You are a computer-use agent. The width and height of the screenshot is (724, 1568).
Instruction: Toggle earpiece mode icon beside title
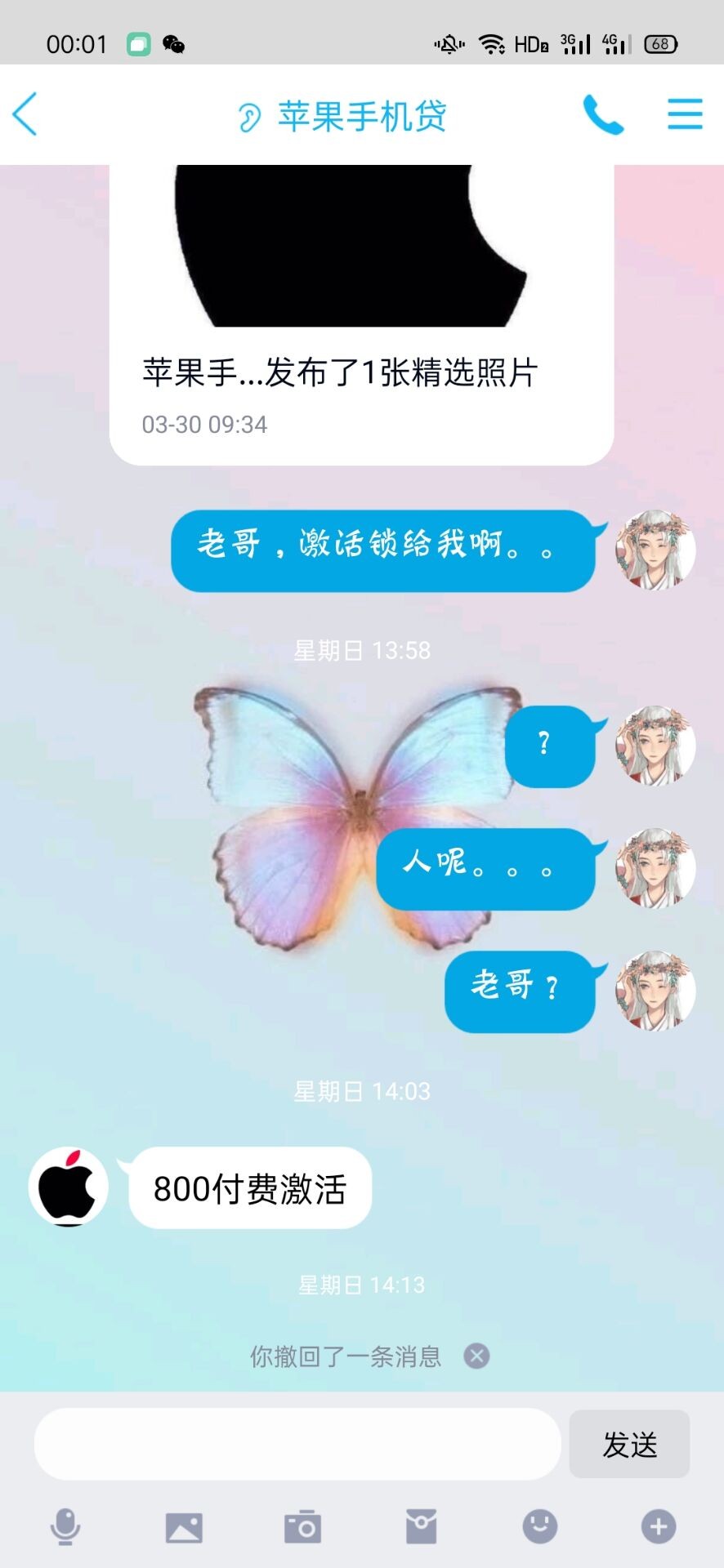point(249,118)
